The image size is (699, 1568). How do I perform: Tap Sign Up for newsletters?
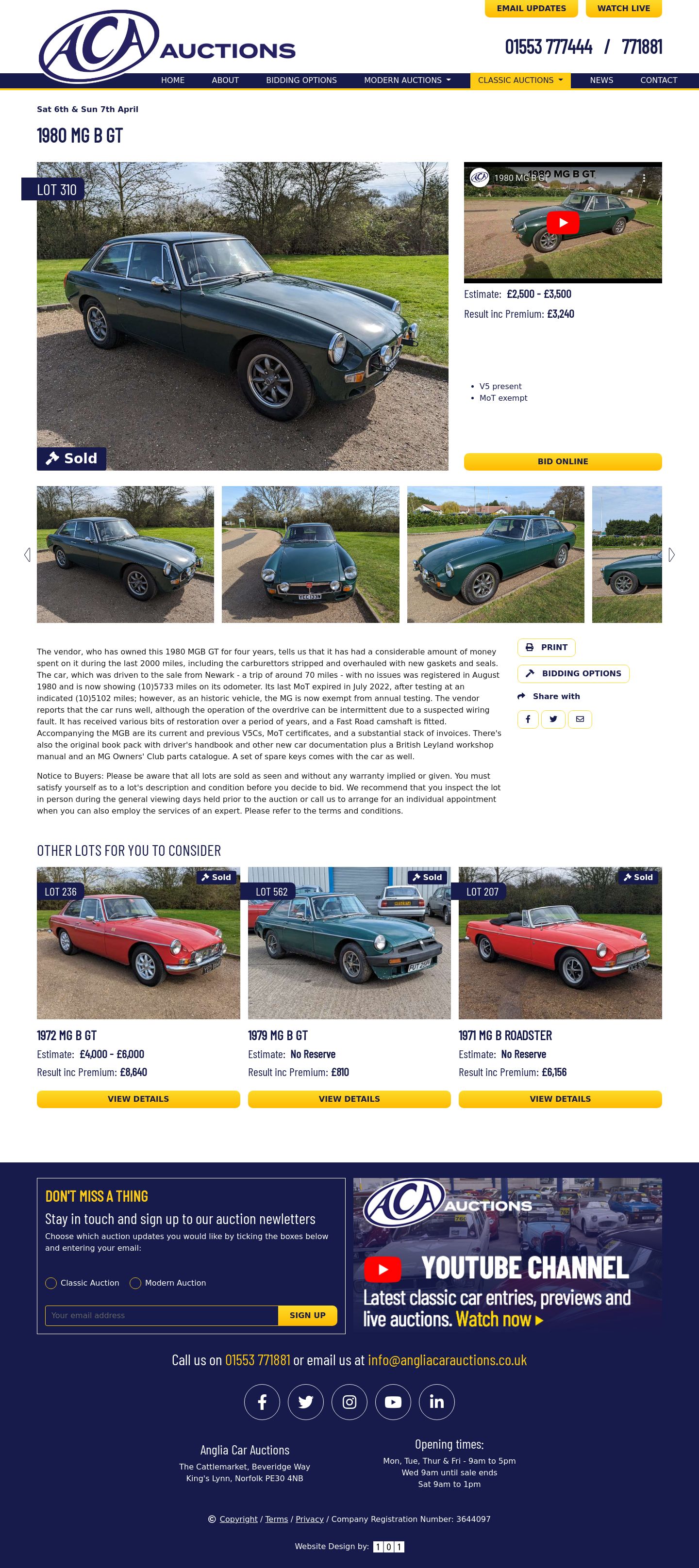point(307,1315)
